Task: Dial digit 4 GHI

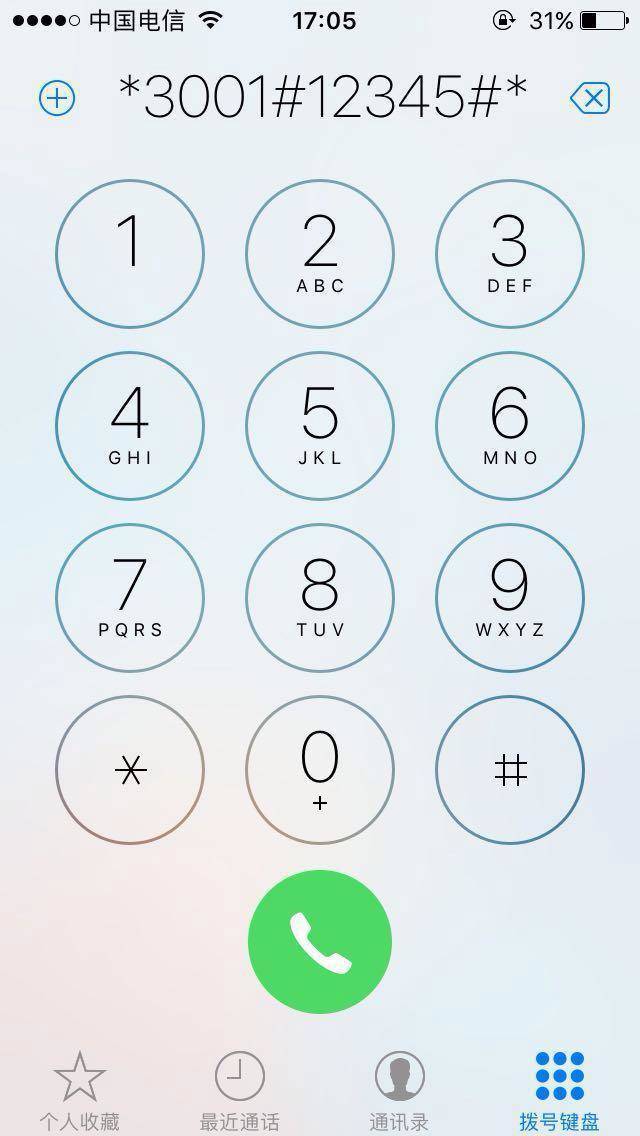Action: pyautogui.click(x=130, y=426)
